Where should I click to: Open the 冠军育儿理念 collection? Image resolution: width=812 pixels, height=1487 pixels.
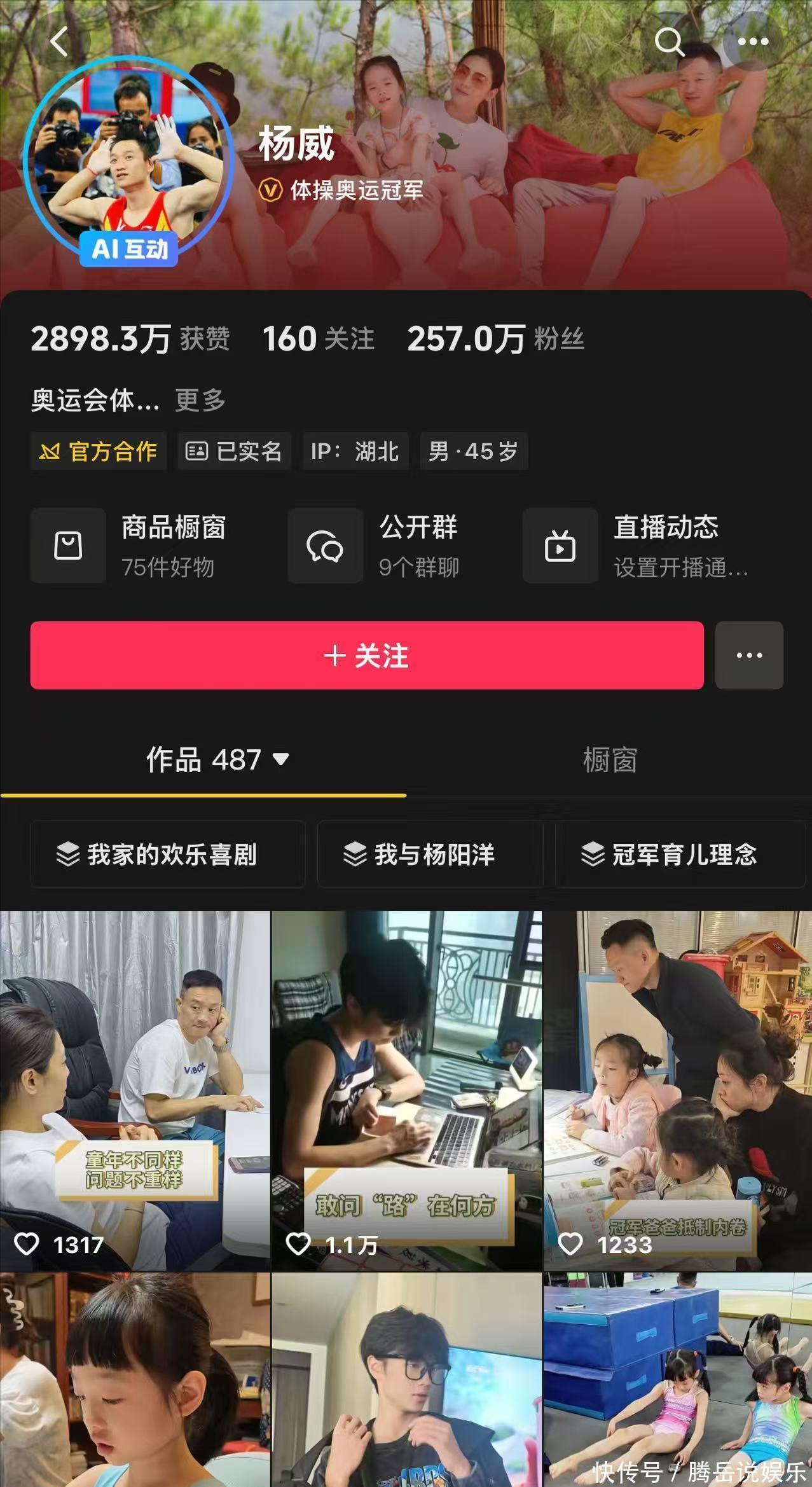coord(680,854)
